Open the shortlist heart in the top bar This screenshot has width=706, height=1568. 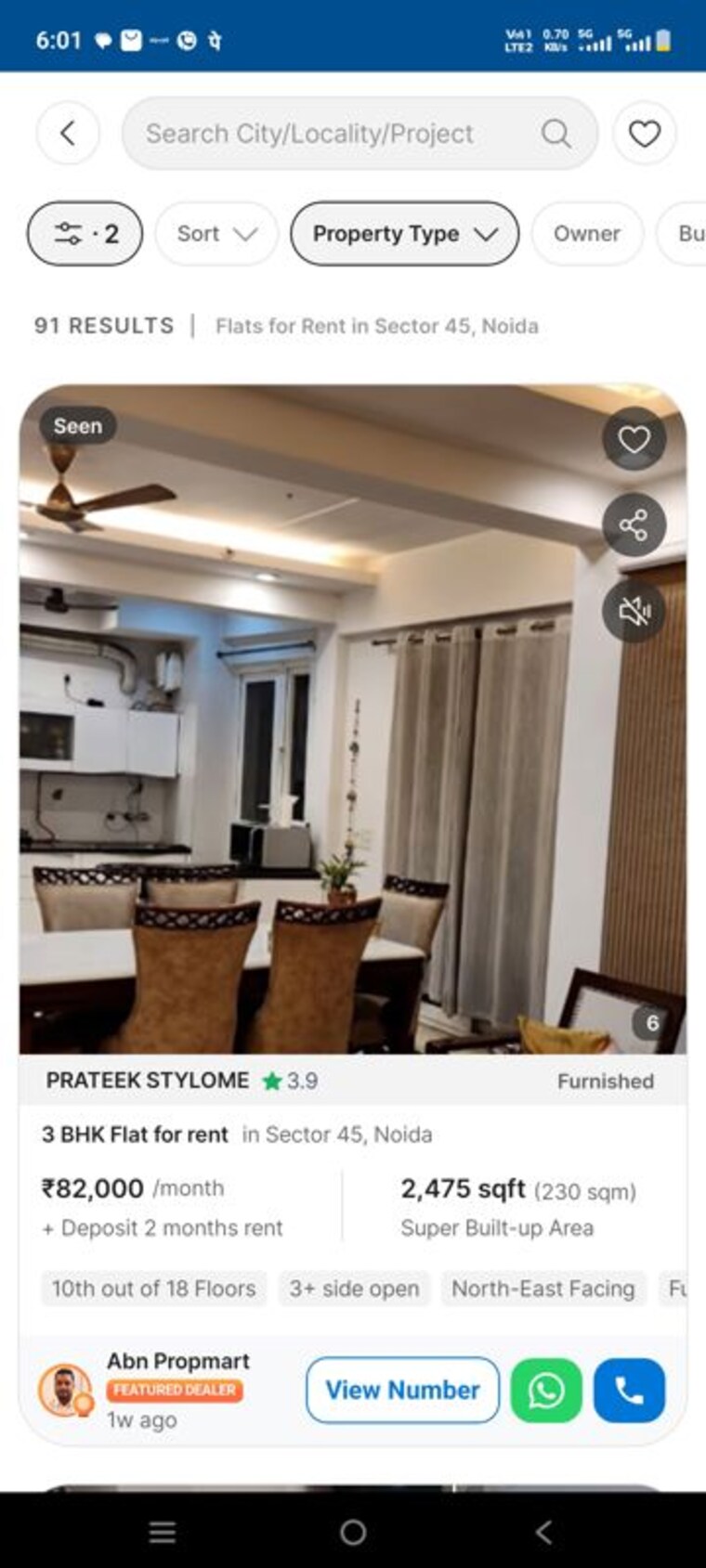(x=645, y=134)
